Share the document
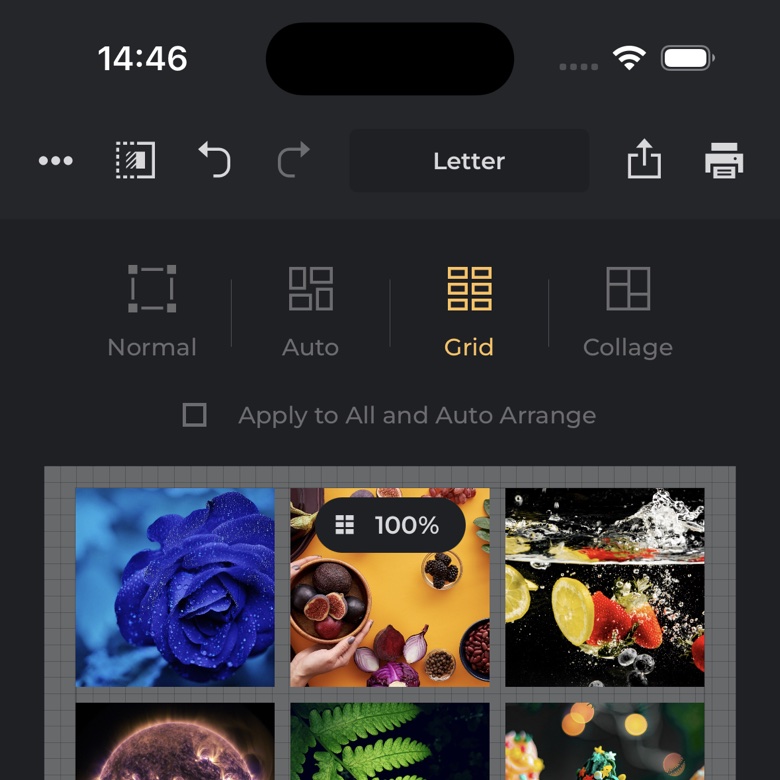 pyautogui.click(x=644, y=160)
